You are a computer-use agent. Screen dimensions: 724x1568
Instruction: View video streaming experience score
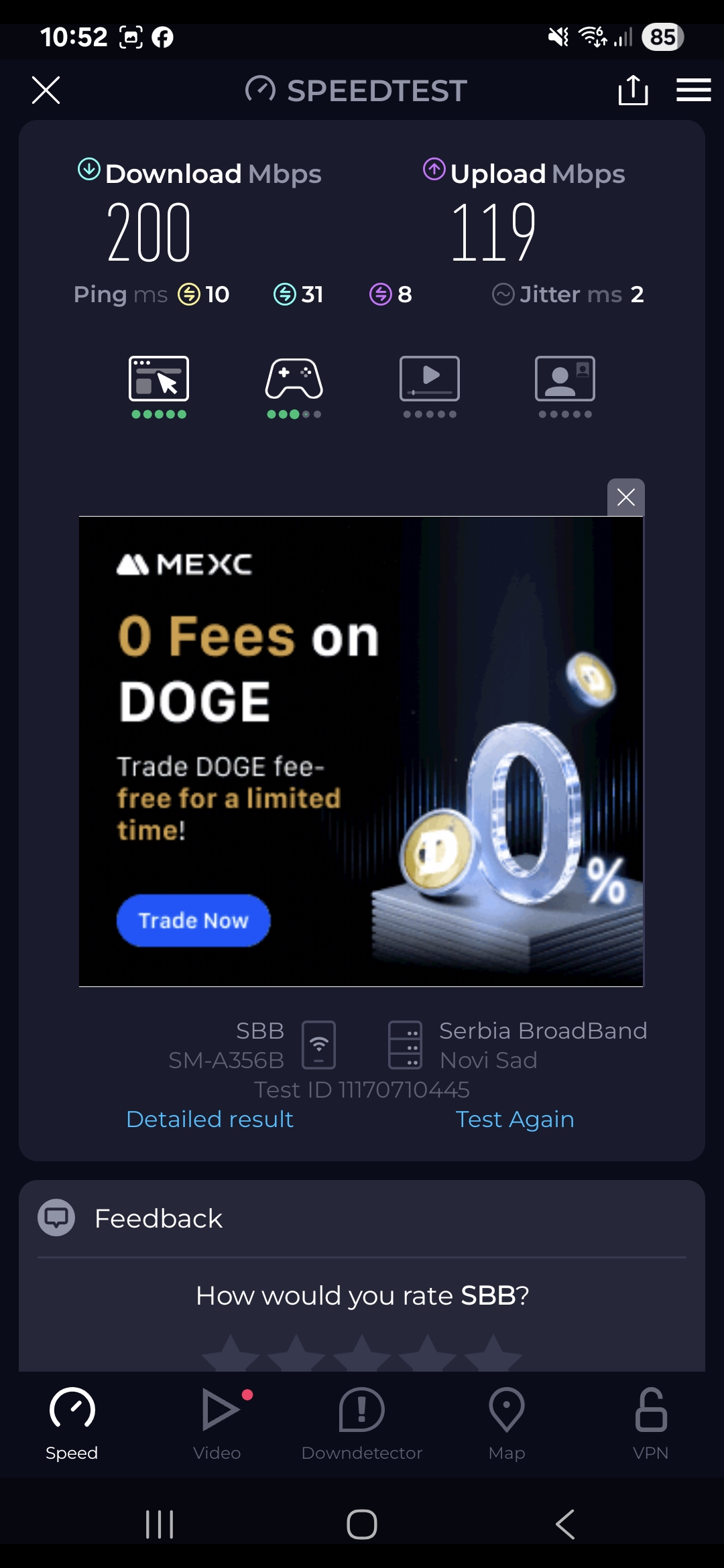pyautogui.click(x=430, y=385)
